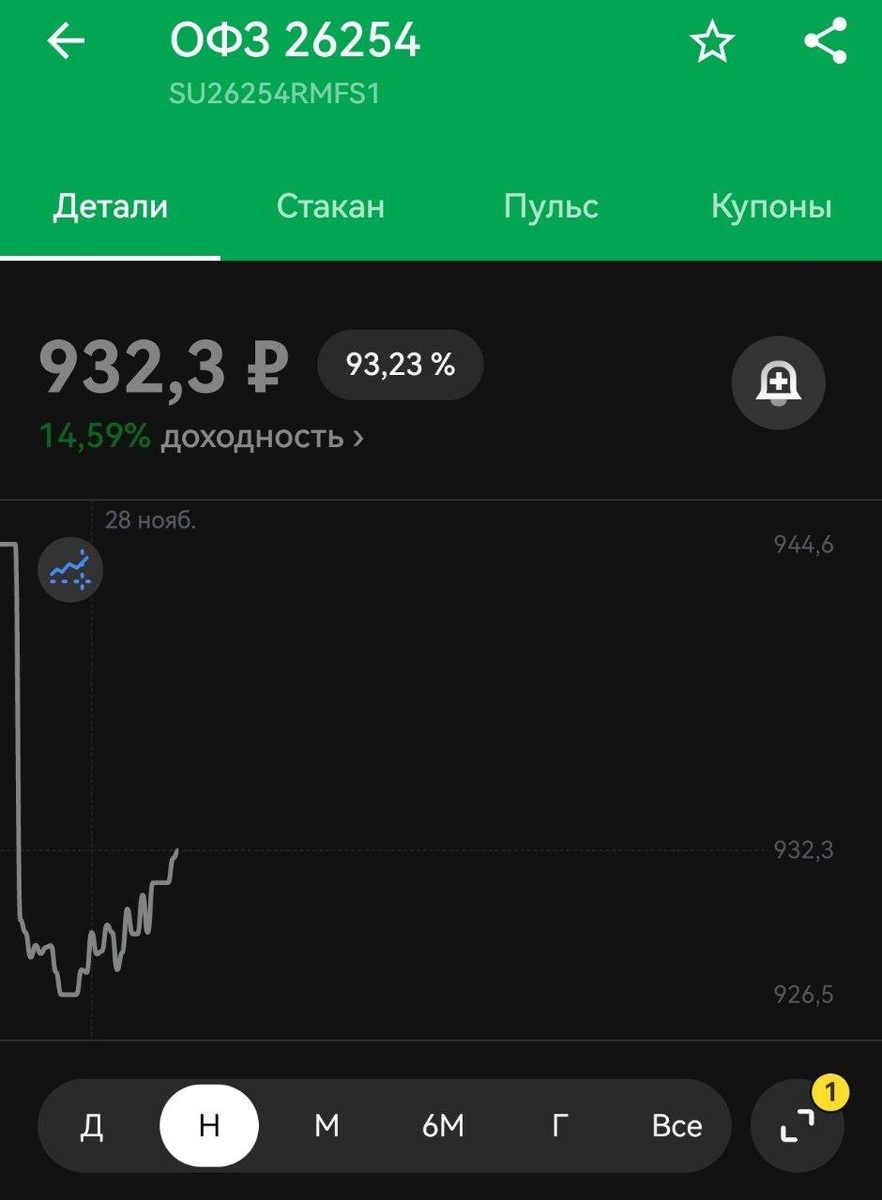The height and width of the screenshot is (1200, 882).
Task: Select the Все period to show full history
Action: 677,1125
